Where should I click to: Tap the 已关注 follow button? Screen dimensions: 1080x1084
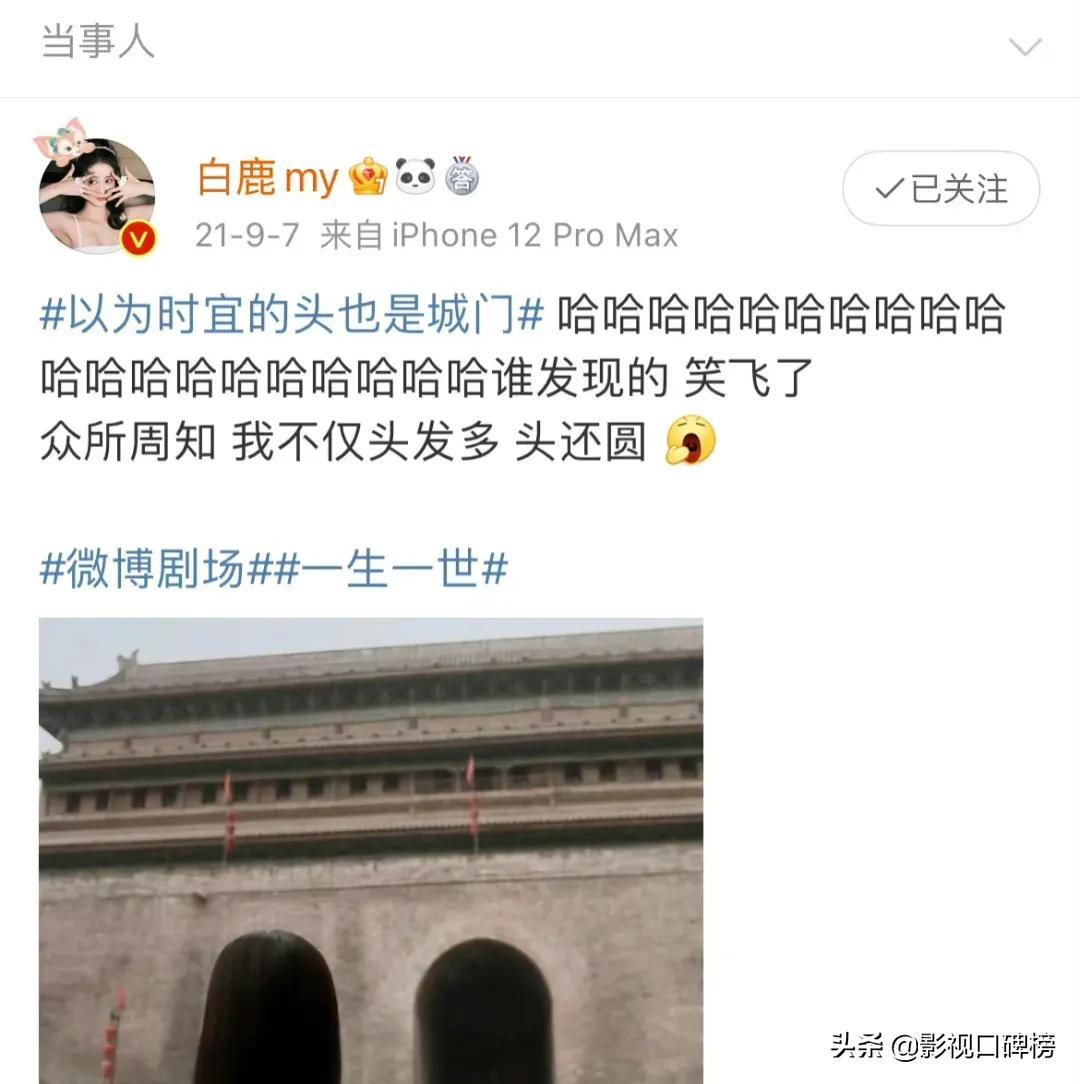[x=941, y=189]
